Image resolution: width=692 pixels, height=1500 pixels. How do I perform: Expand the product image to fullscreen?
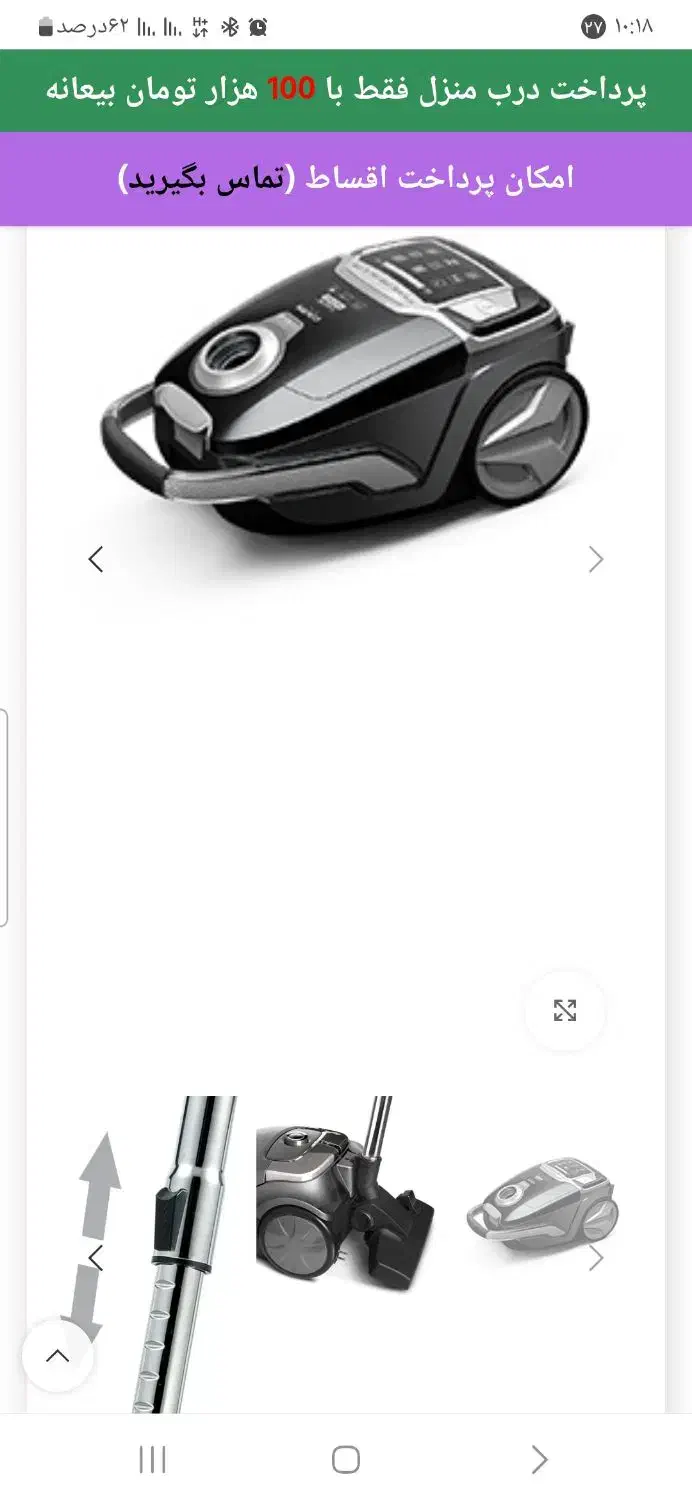point(565,1010)
